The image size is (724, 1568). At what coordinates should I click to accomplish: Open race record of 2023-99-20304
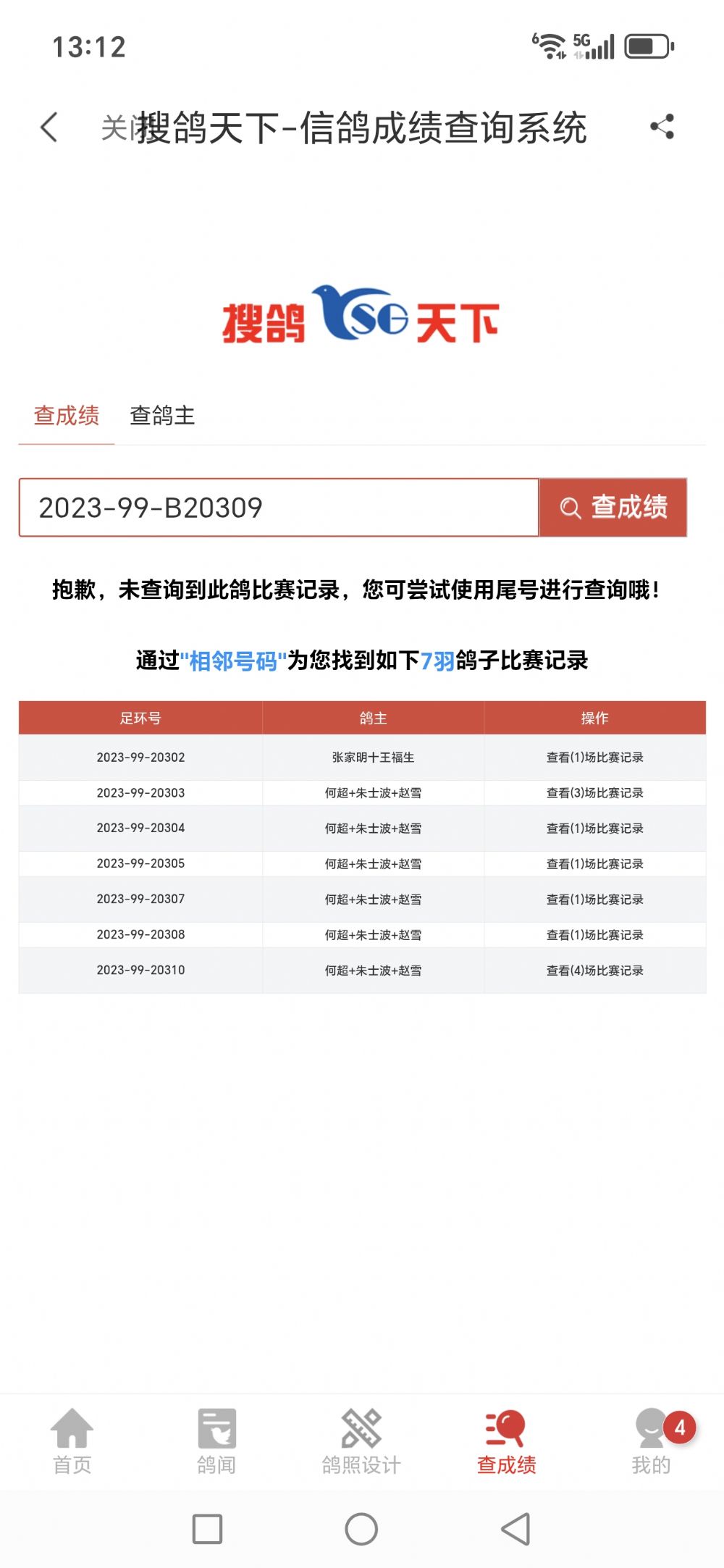pyautogui.click(x=594, y=829)
